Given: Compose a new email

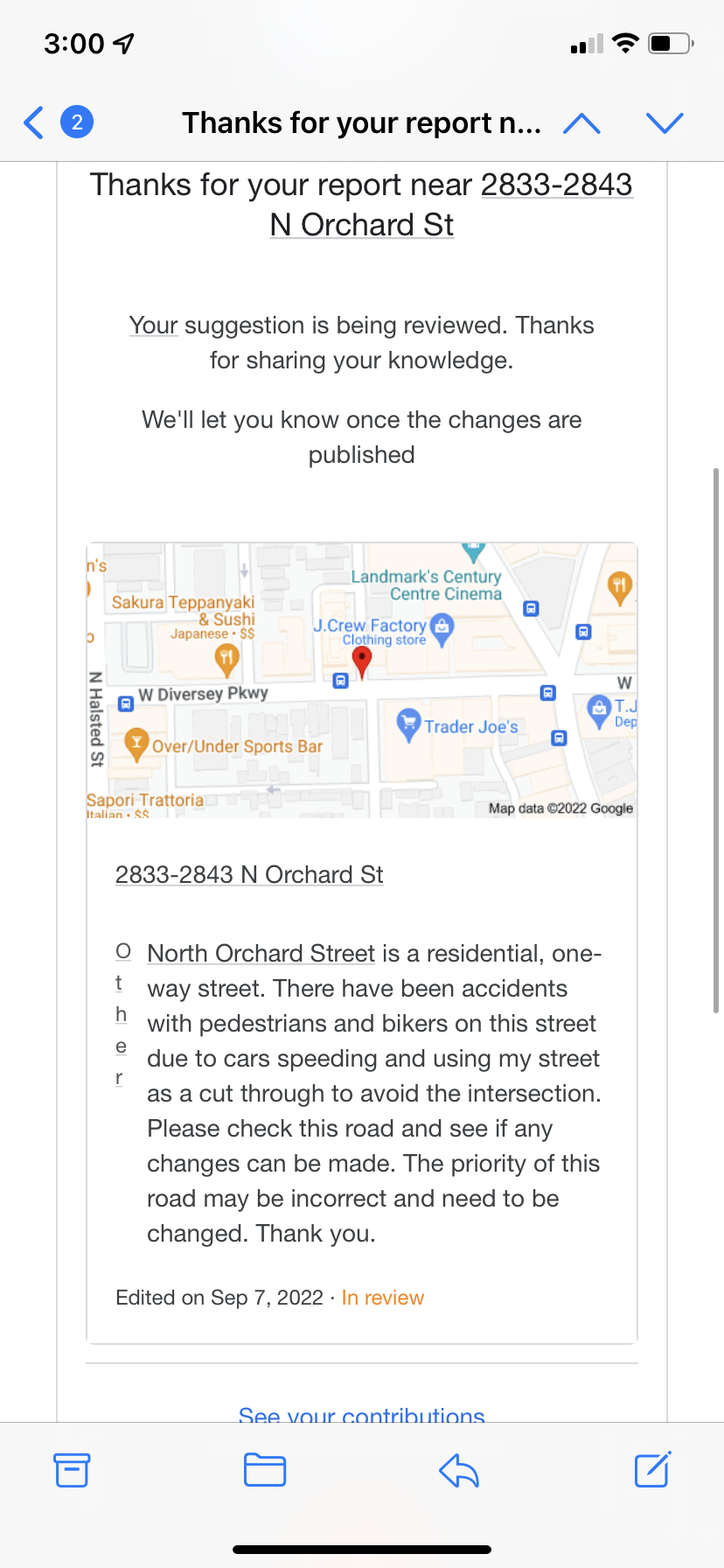Looking at the screenshot, I should [x=651, y=1470].
